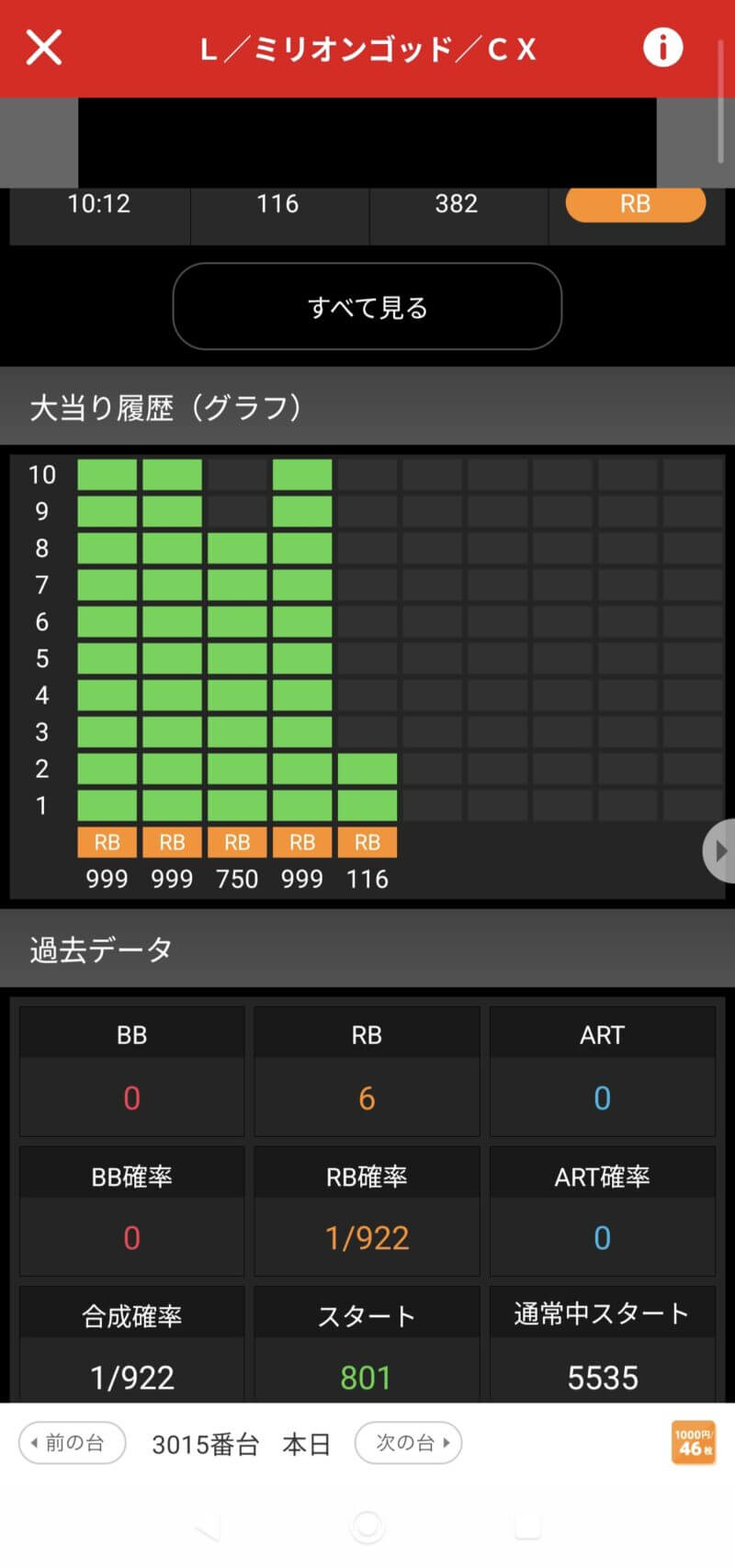Go to next machine with 次の台
Image resolution: width=735 pixels, height=1568 pixels.
click(x=408, y=1443)
